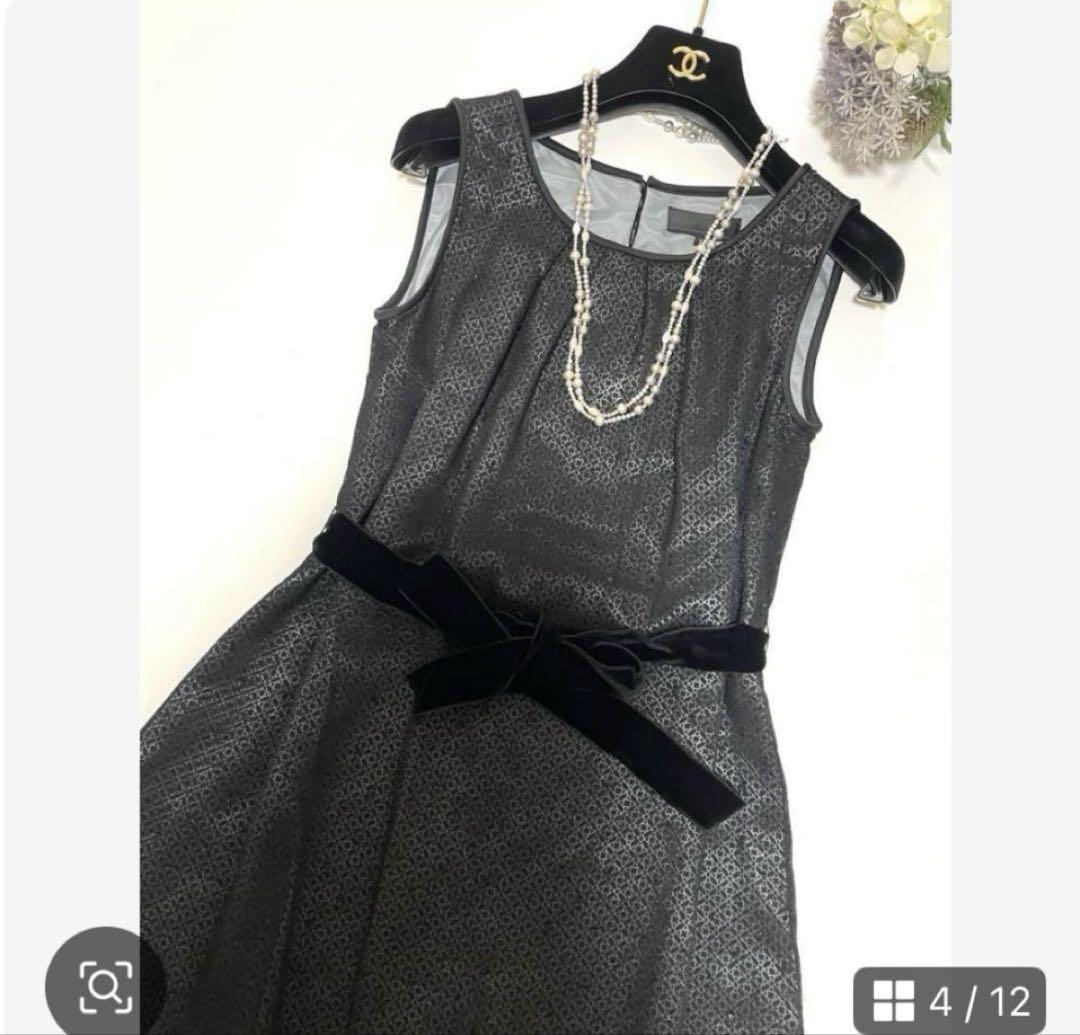Open the photo grid showing 4 / 12
Image resolution: width=1080 pixels, height=1035 pixels.
click(949, 1000)
